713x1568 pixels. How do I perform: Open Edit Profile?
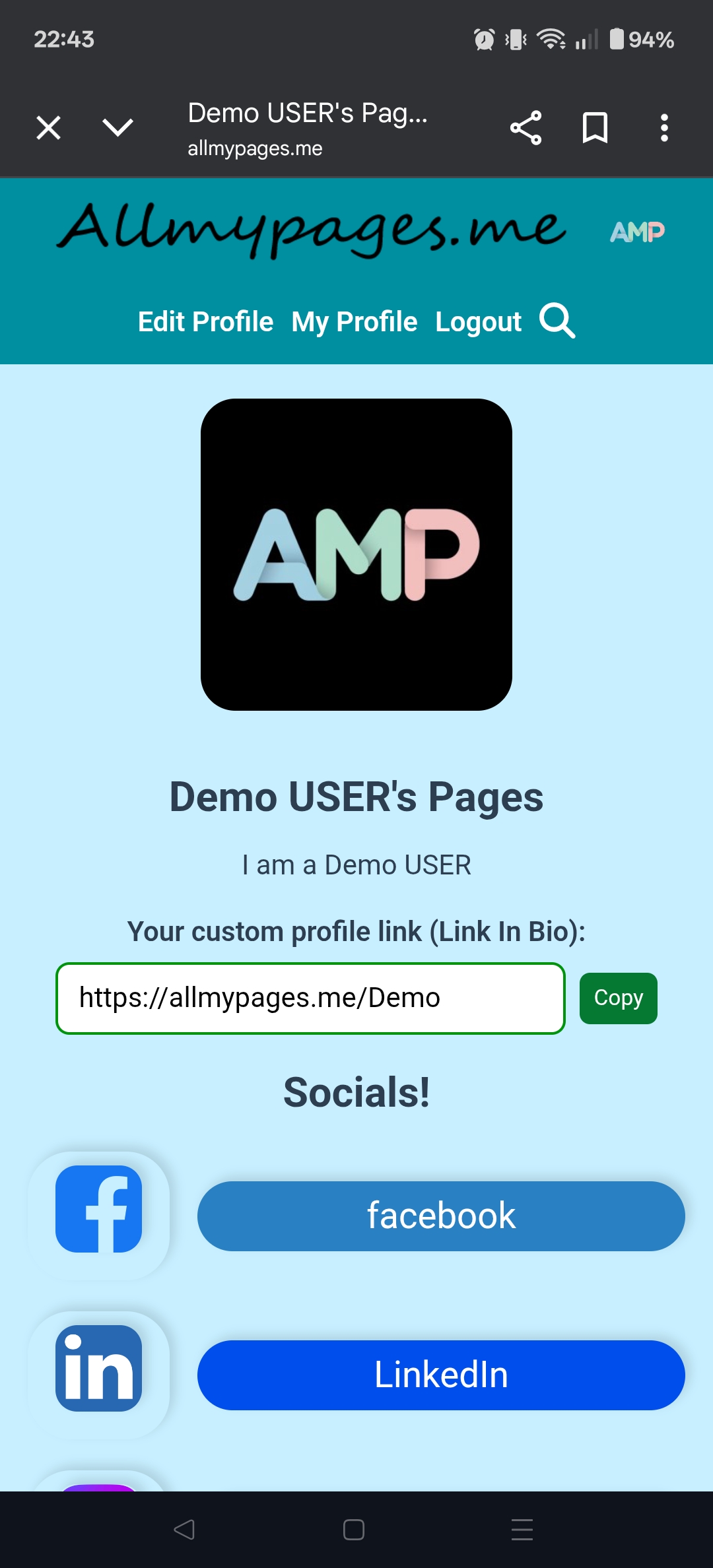[205, 322]
